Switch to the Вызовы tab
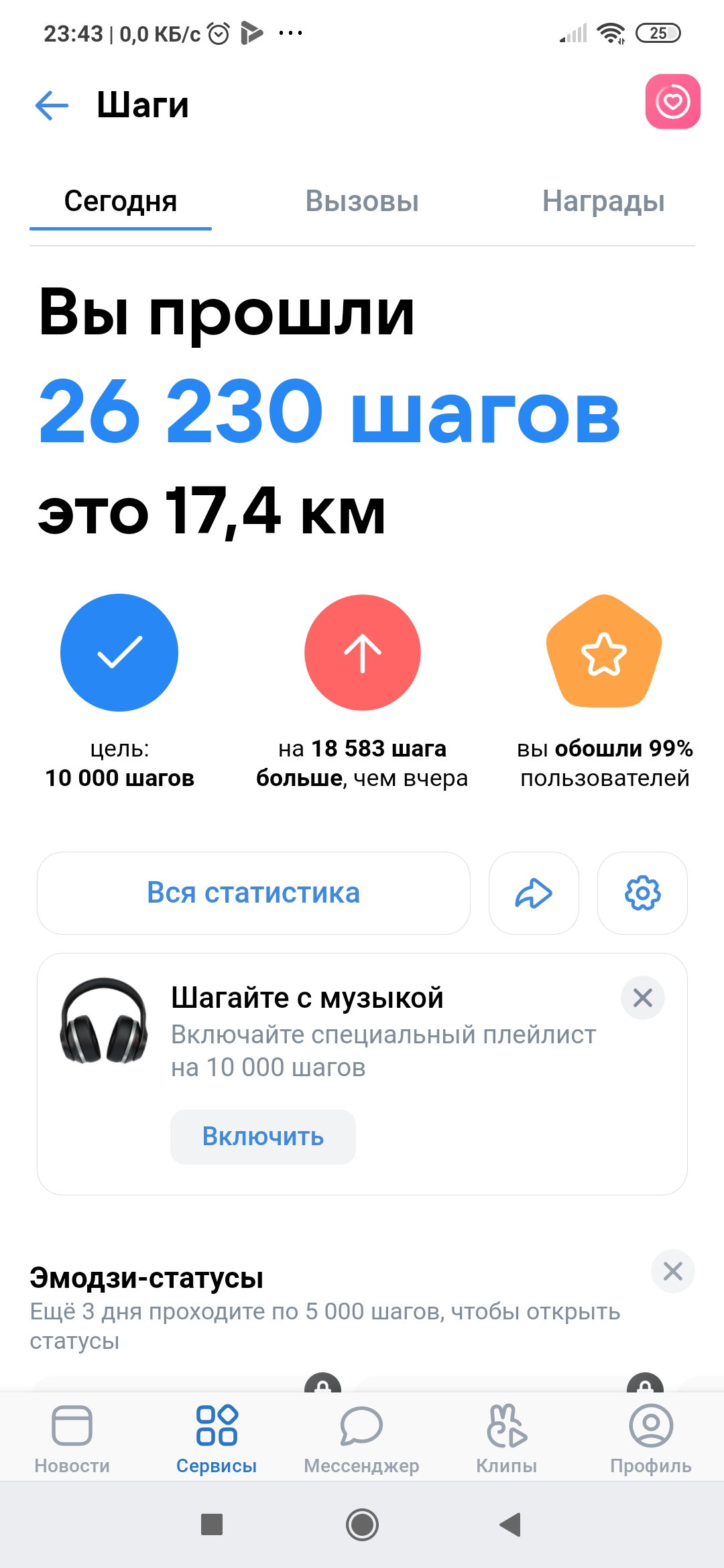The height and width of the screenshot is (1568, 724). (x=362, y=201)
